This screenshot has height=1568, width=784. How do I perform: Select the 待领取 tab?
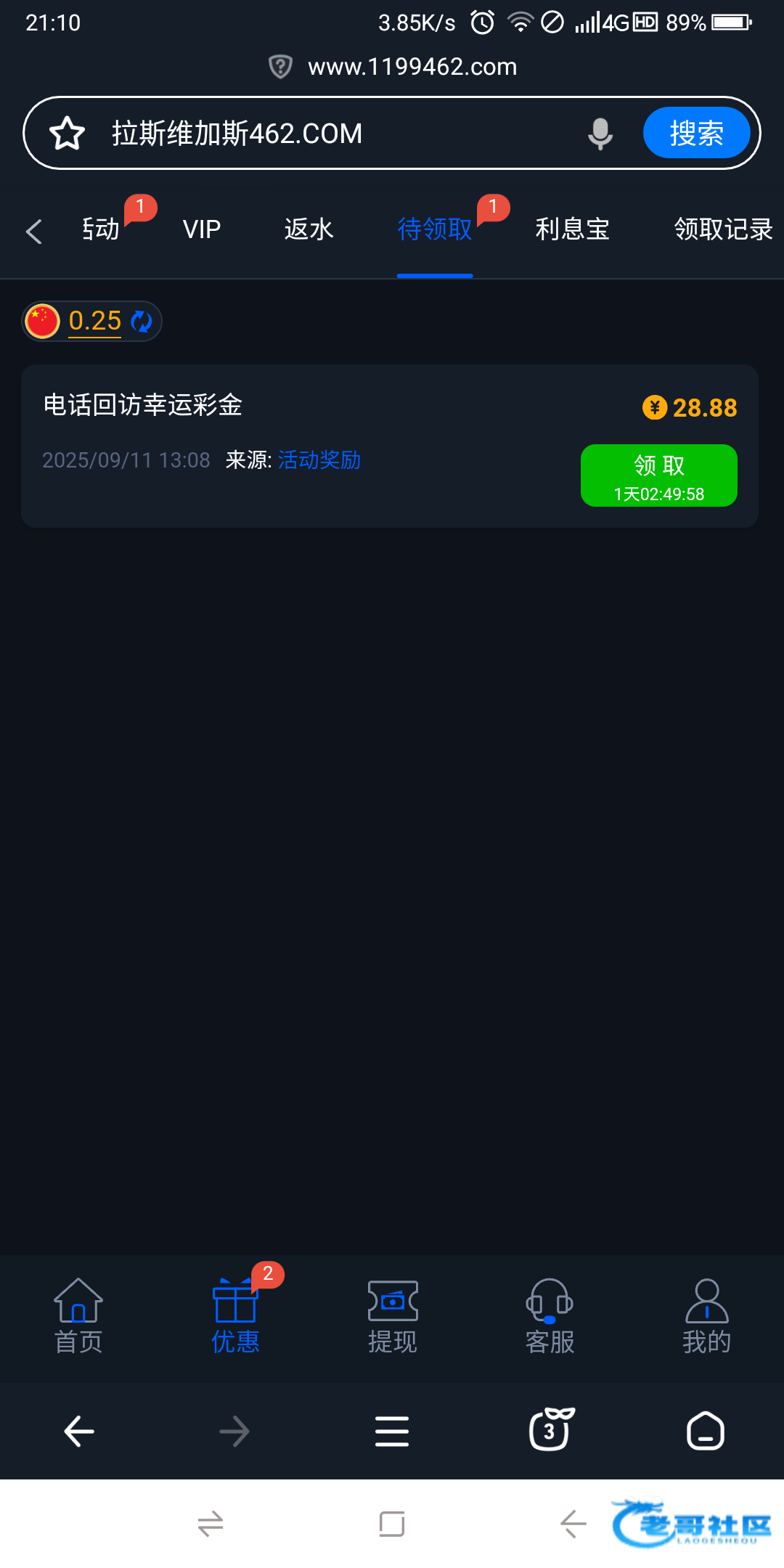pyautogui.click(x=435, y=229)
